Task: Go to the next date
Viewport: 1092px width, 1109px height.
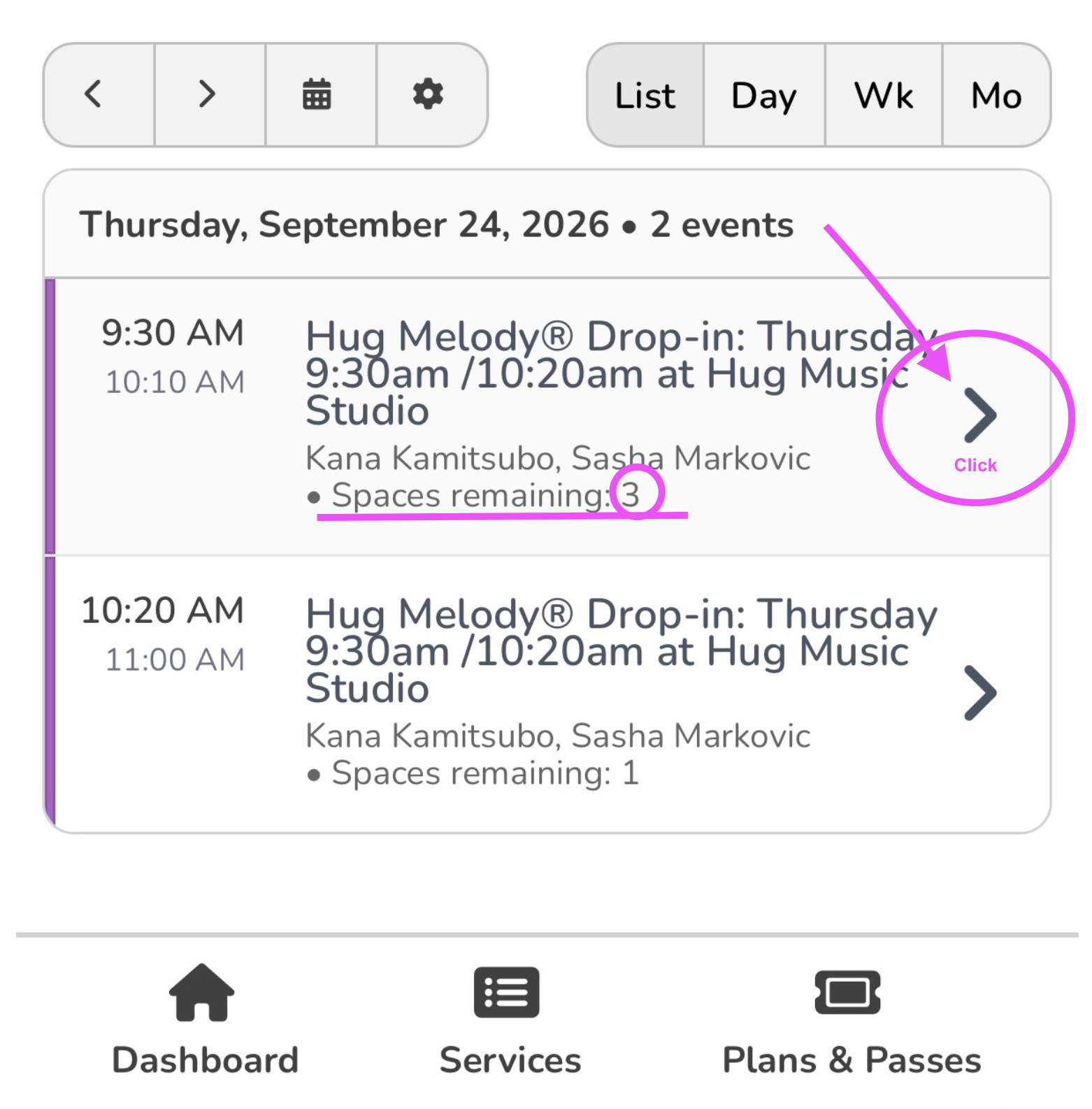Action: click(210, 94)
